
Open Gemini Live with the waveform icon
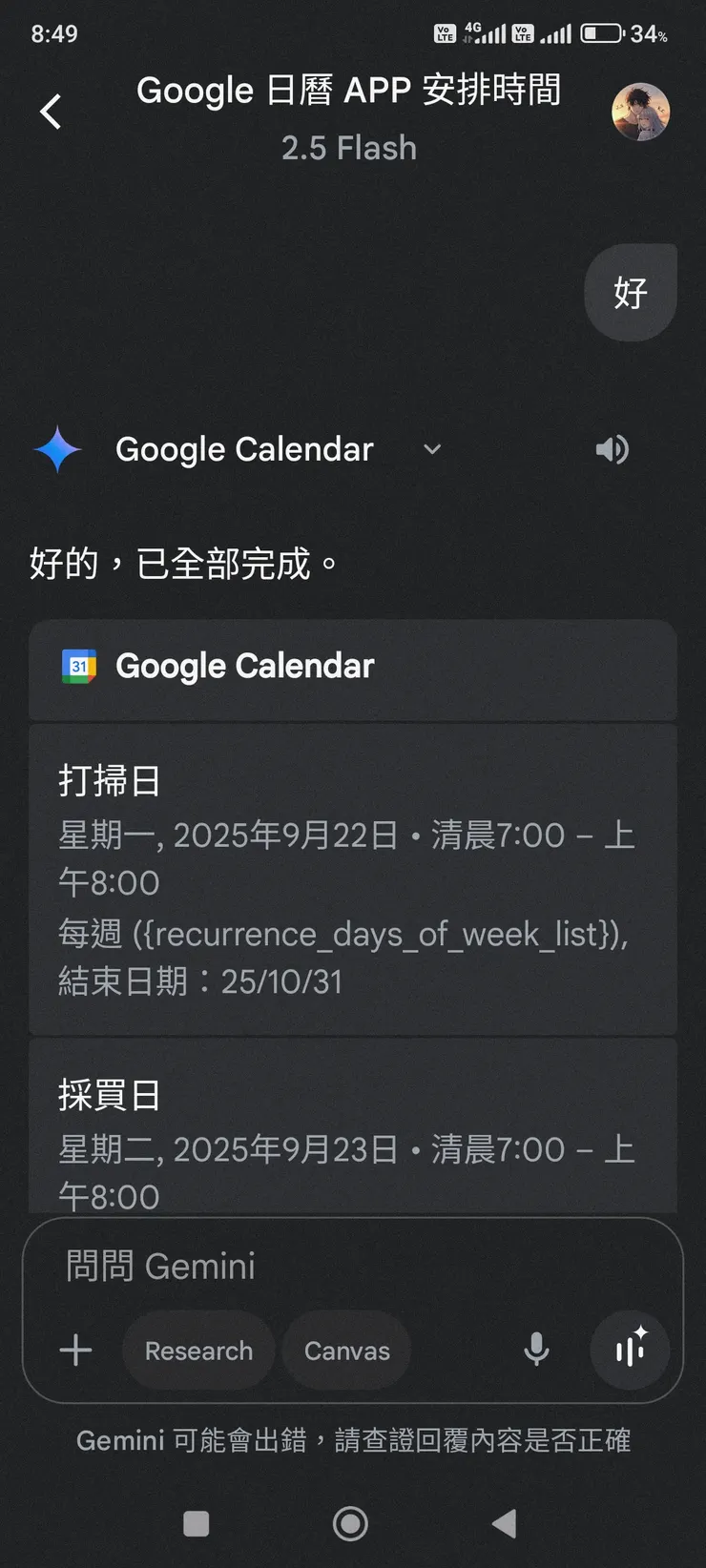630,1350
